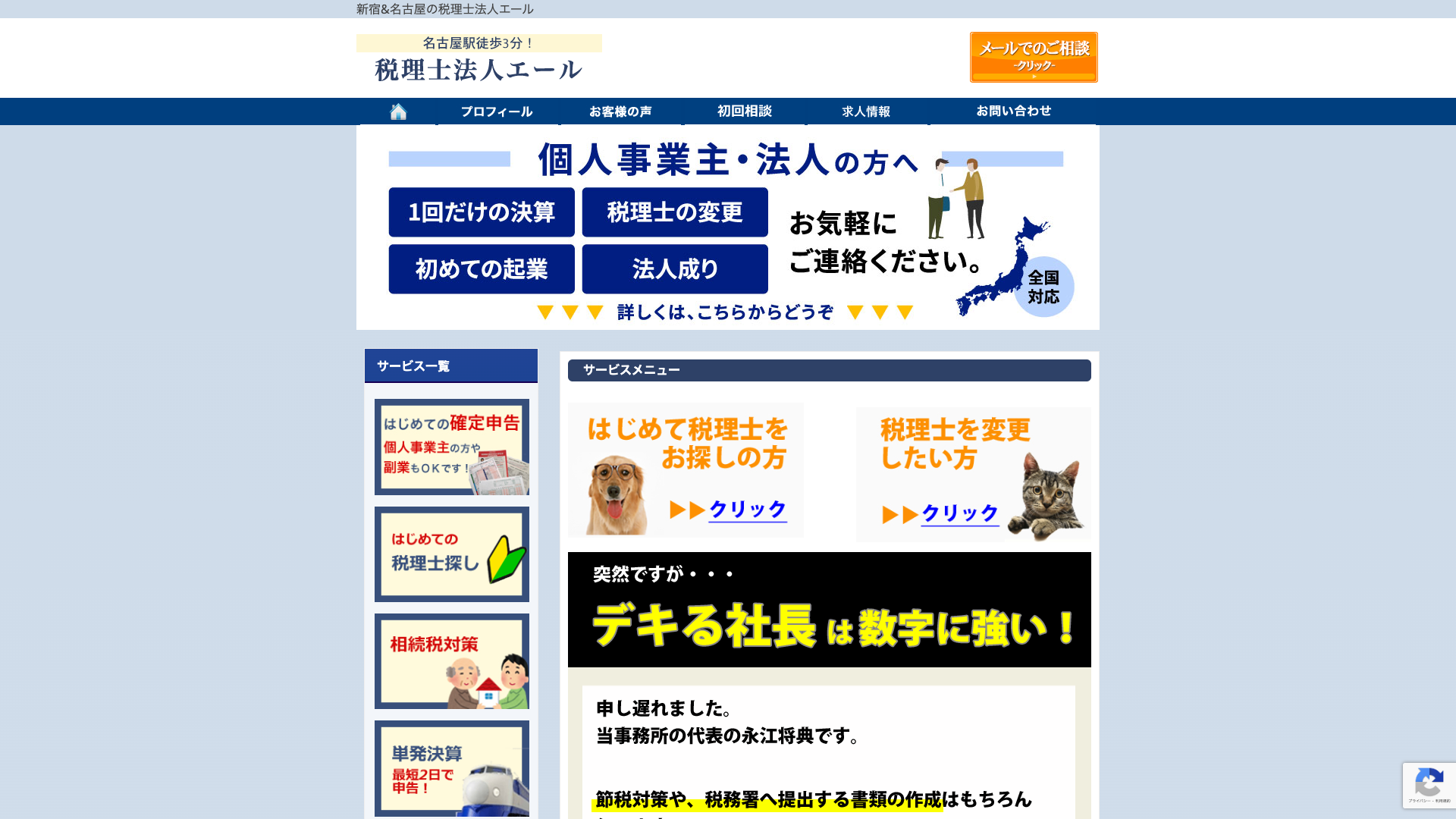Image resolution: width=1456 pixels, height=819 pixels.
Task: Open the reCAPTCHA privacy badge
Action: pyautogui.click(x=1429, y=785)
